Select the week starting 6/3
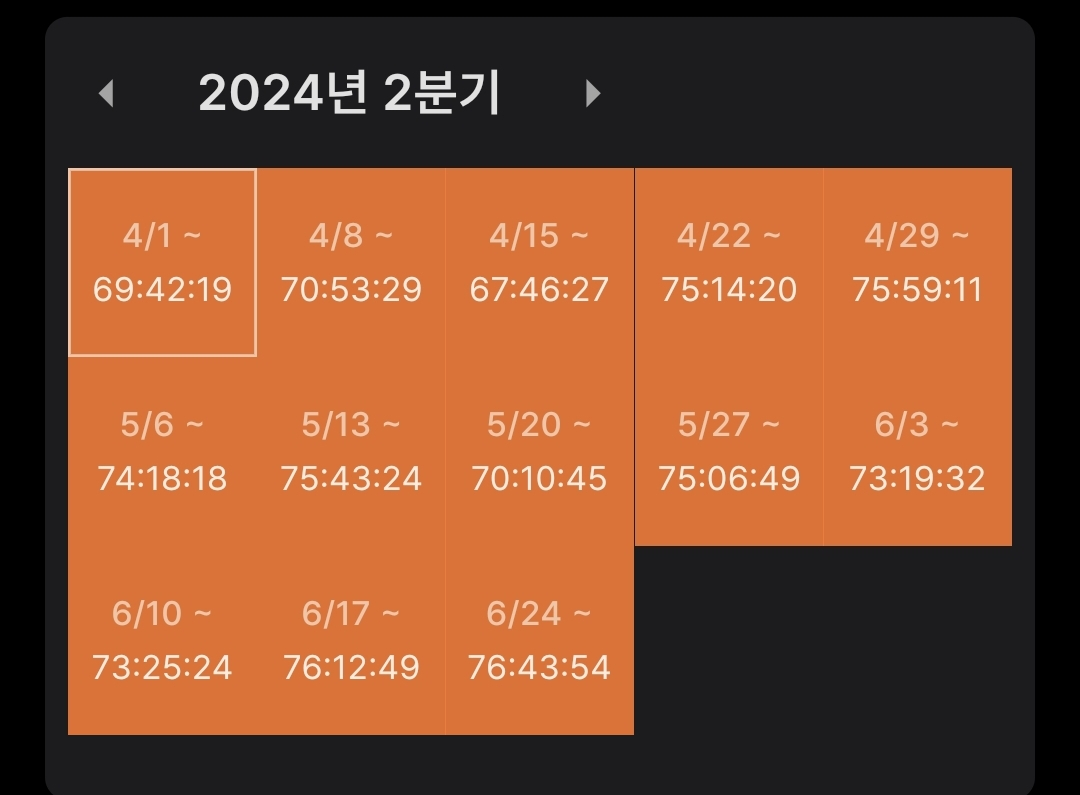 [x=917, y=451]
